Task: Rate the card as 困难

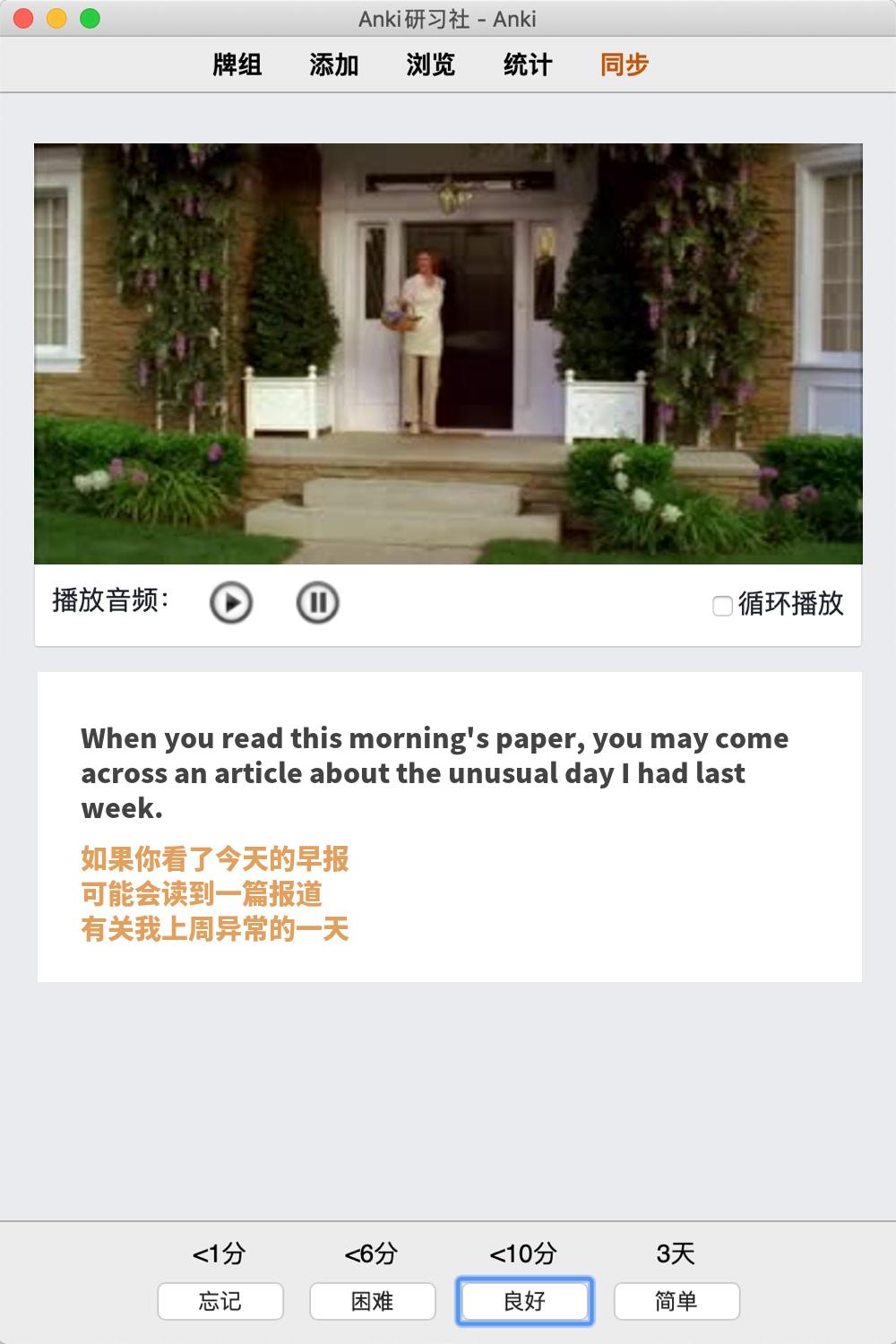Action: [373, 1301]
